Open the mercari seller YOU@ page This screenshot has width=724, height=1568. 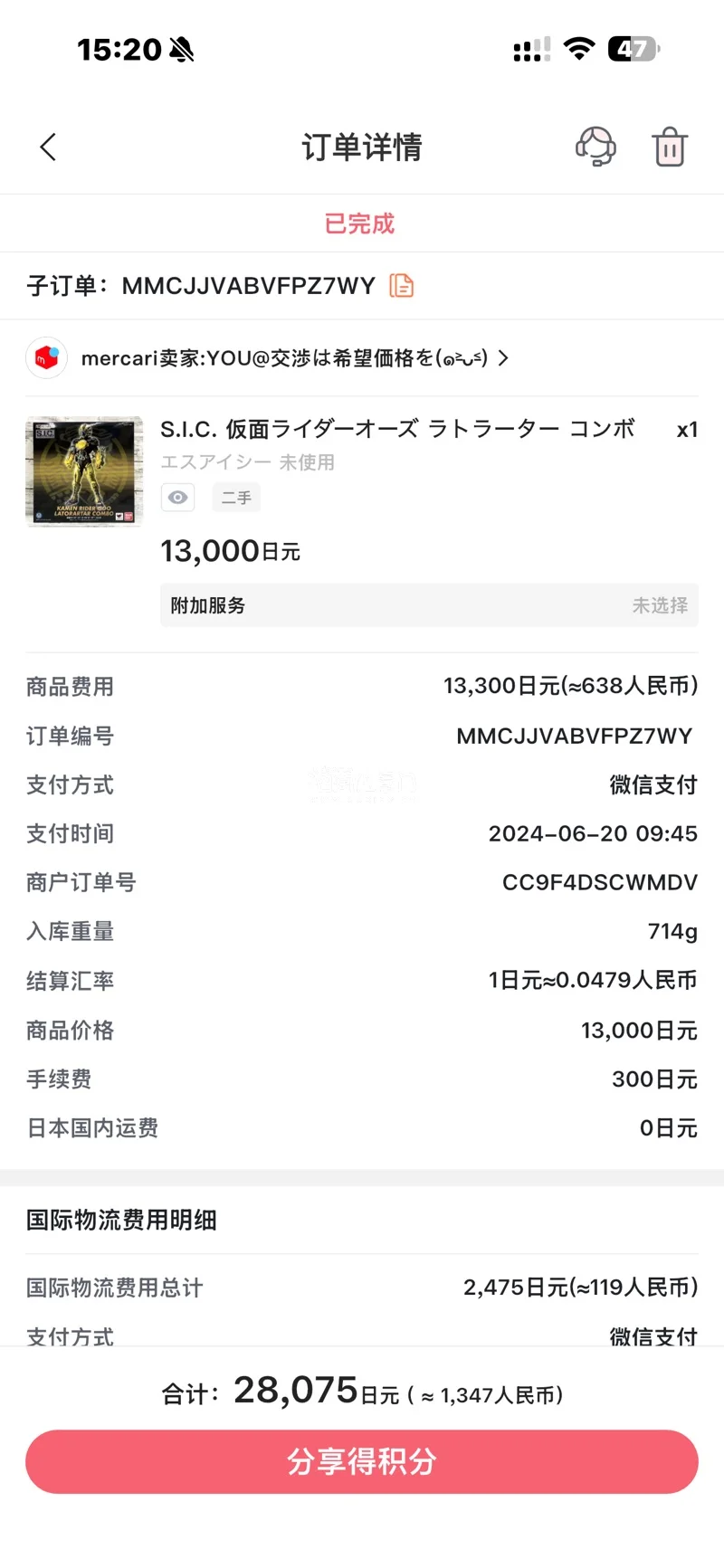pos(294,358)
